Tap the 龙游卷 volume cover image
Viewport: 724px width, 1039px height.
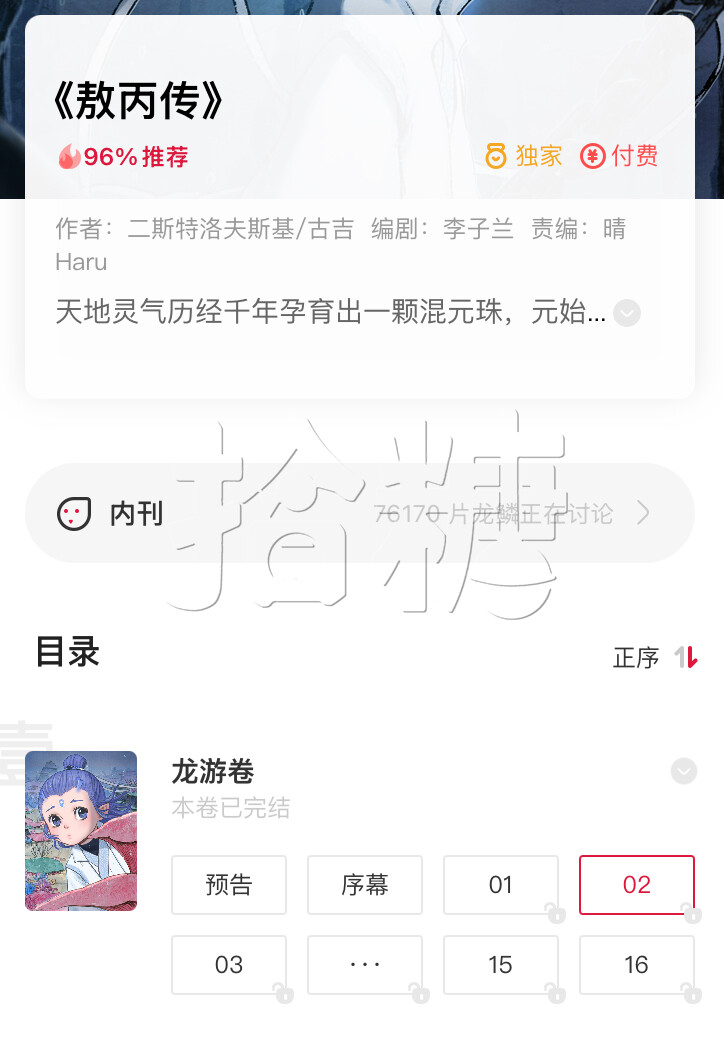pos(81,831)
